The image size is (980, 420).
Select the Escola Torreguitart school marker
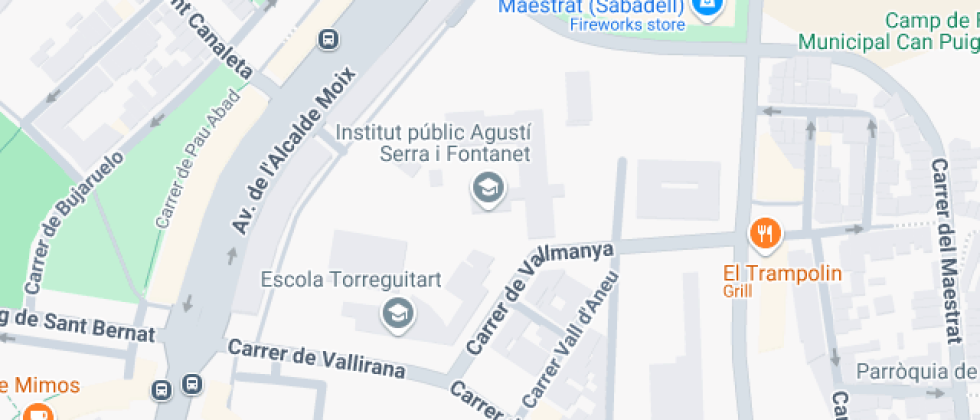[x=398, y=315]
